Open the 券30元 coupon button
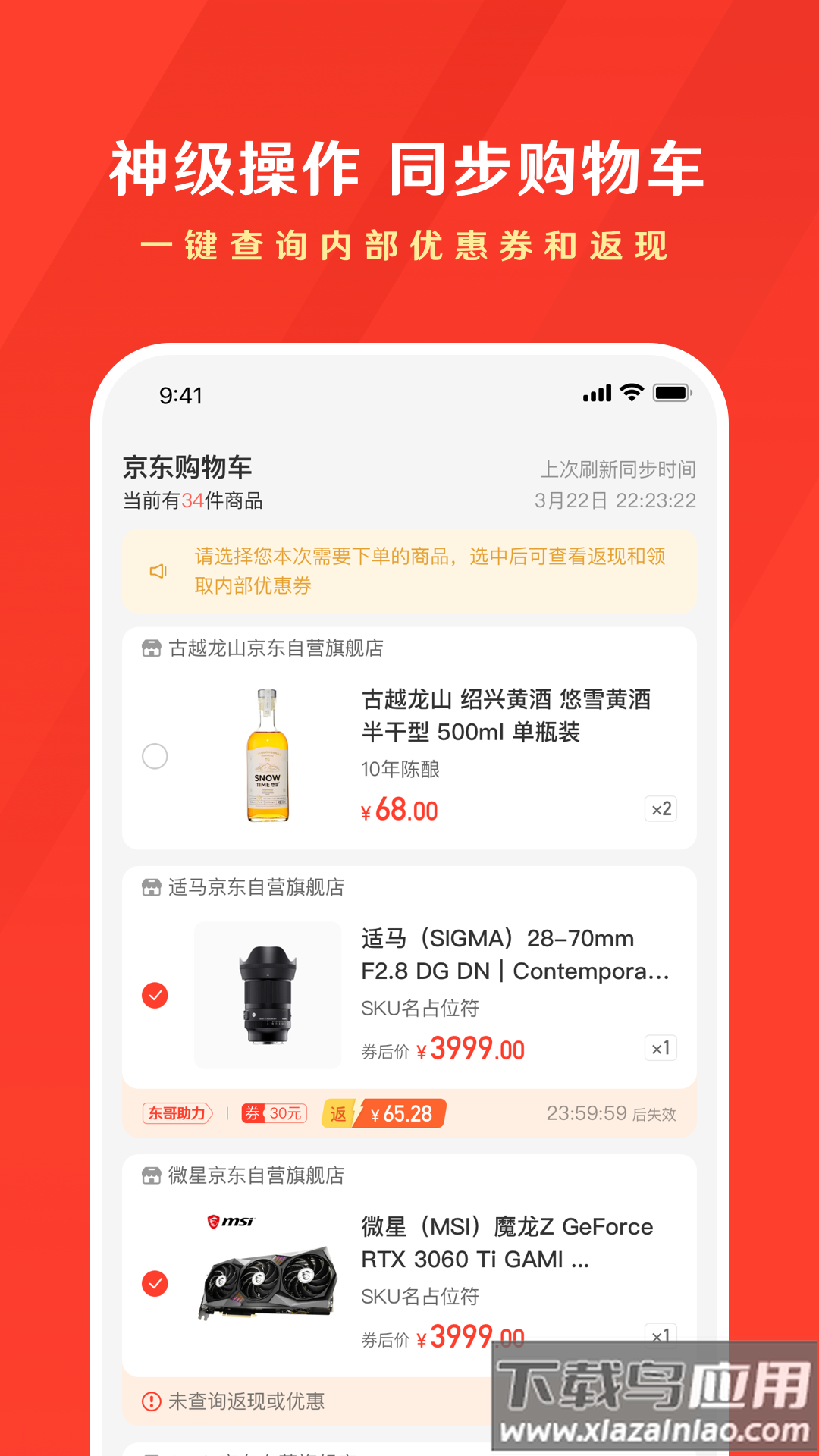Viewport: 819px width, 1456px height. pos(273,1113)
